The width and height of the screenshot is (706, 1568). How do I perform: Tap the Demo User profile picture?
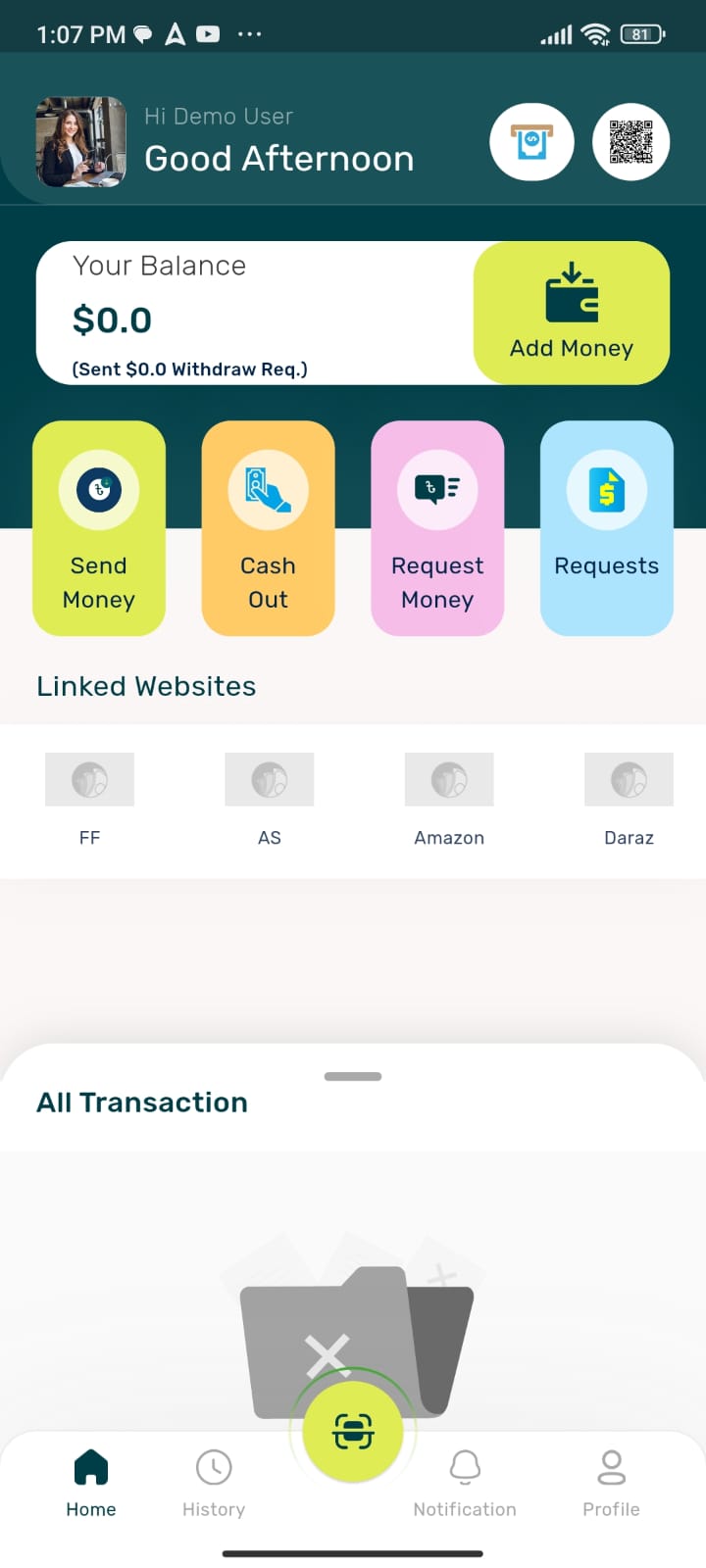coord(81,142)
